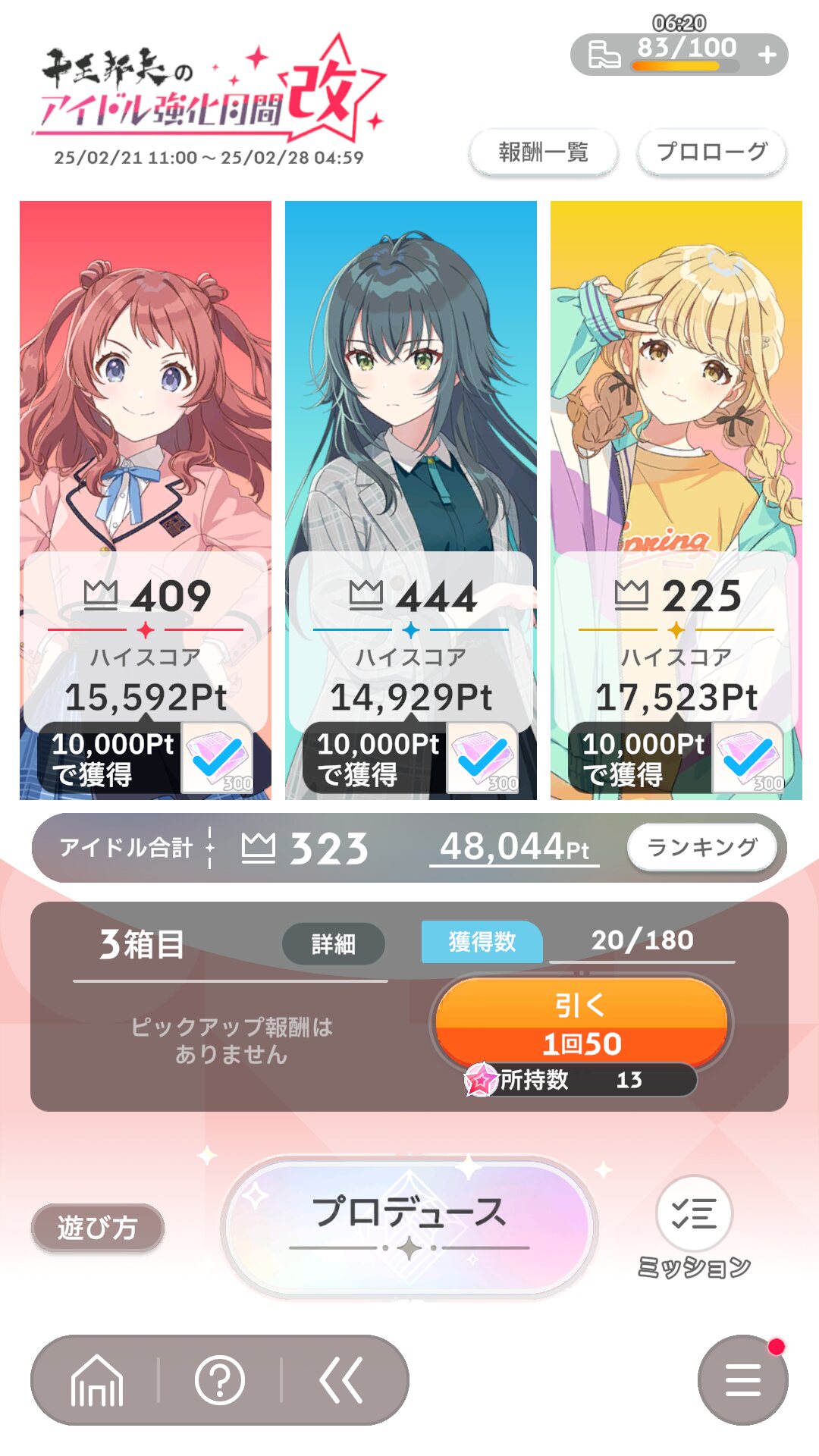Go to the home screen via house icon
The image size is (819, 1456).
(x=96, y=1380)
